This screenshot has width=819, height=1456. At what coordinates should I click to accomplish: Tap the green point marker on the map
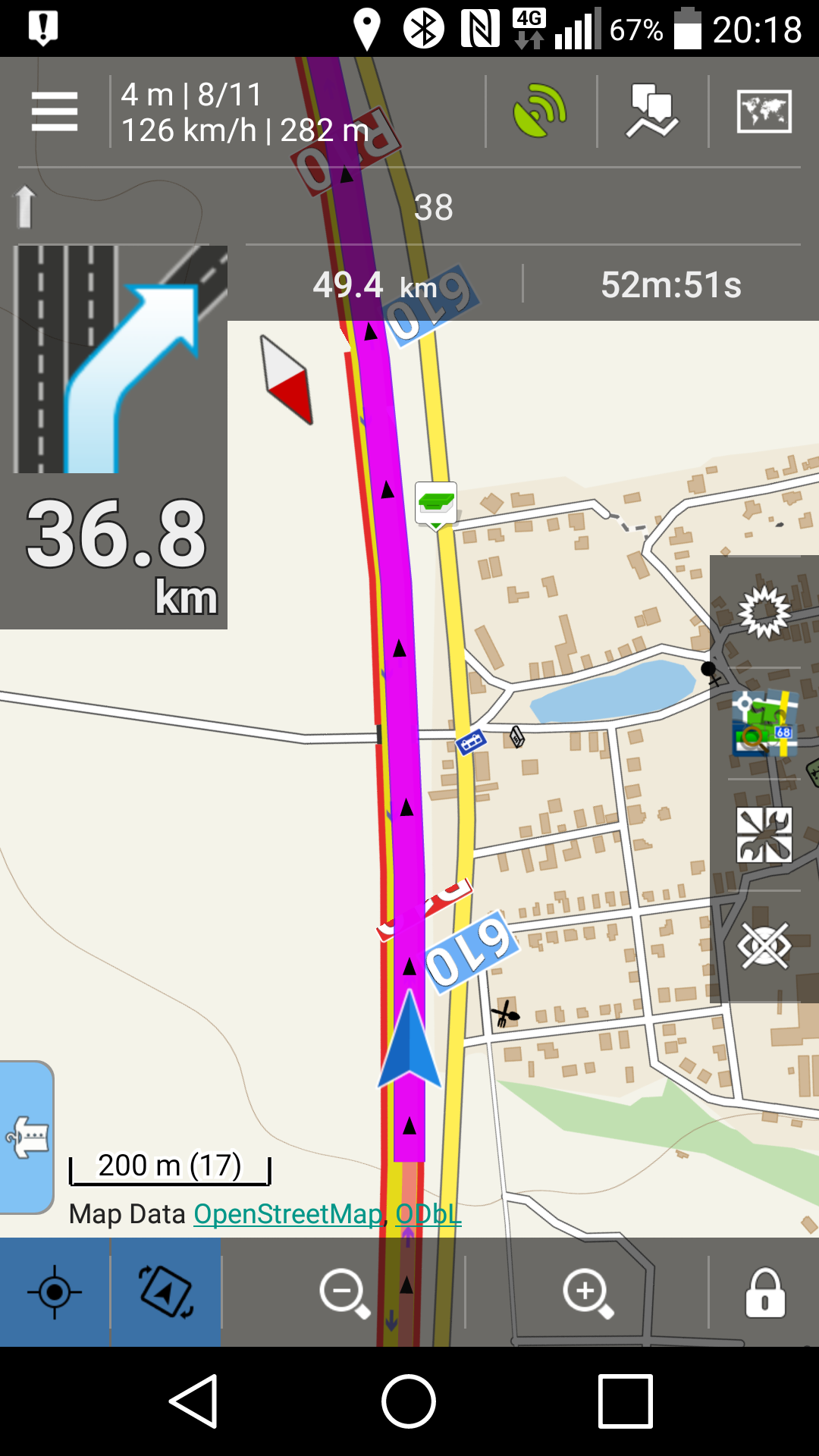(436, 504)
